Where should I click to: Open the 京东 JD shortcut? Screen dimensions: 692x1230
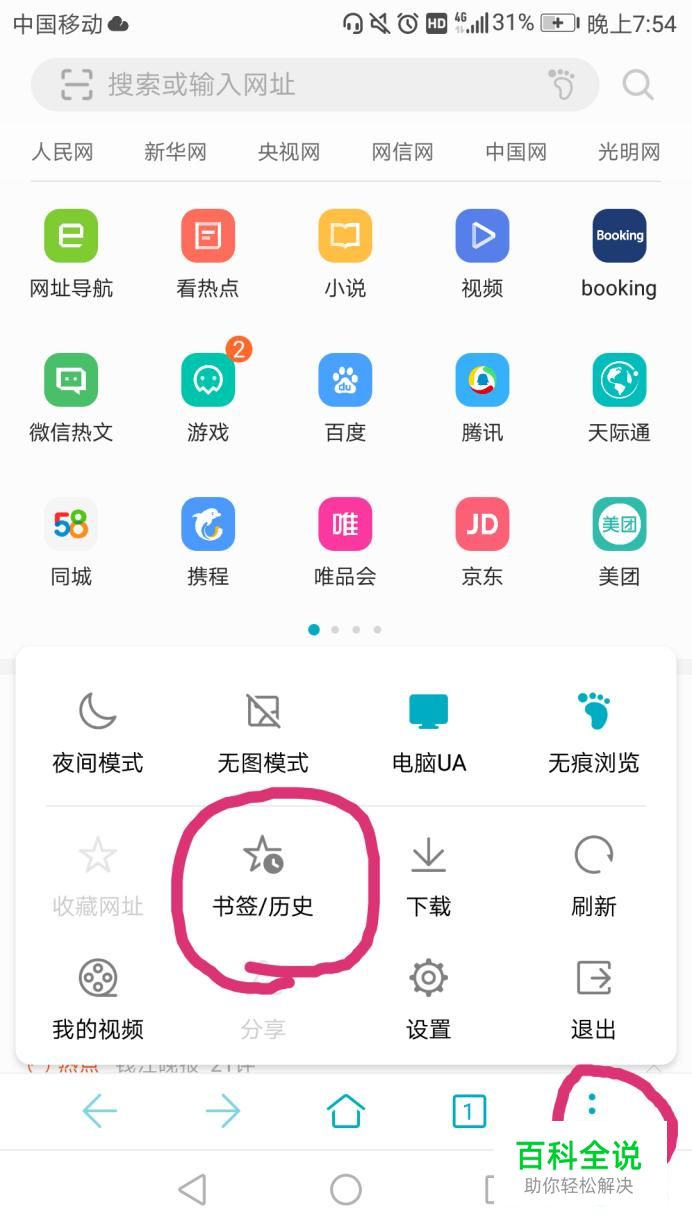(482, 541)
